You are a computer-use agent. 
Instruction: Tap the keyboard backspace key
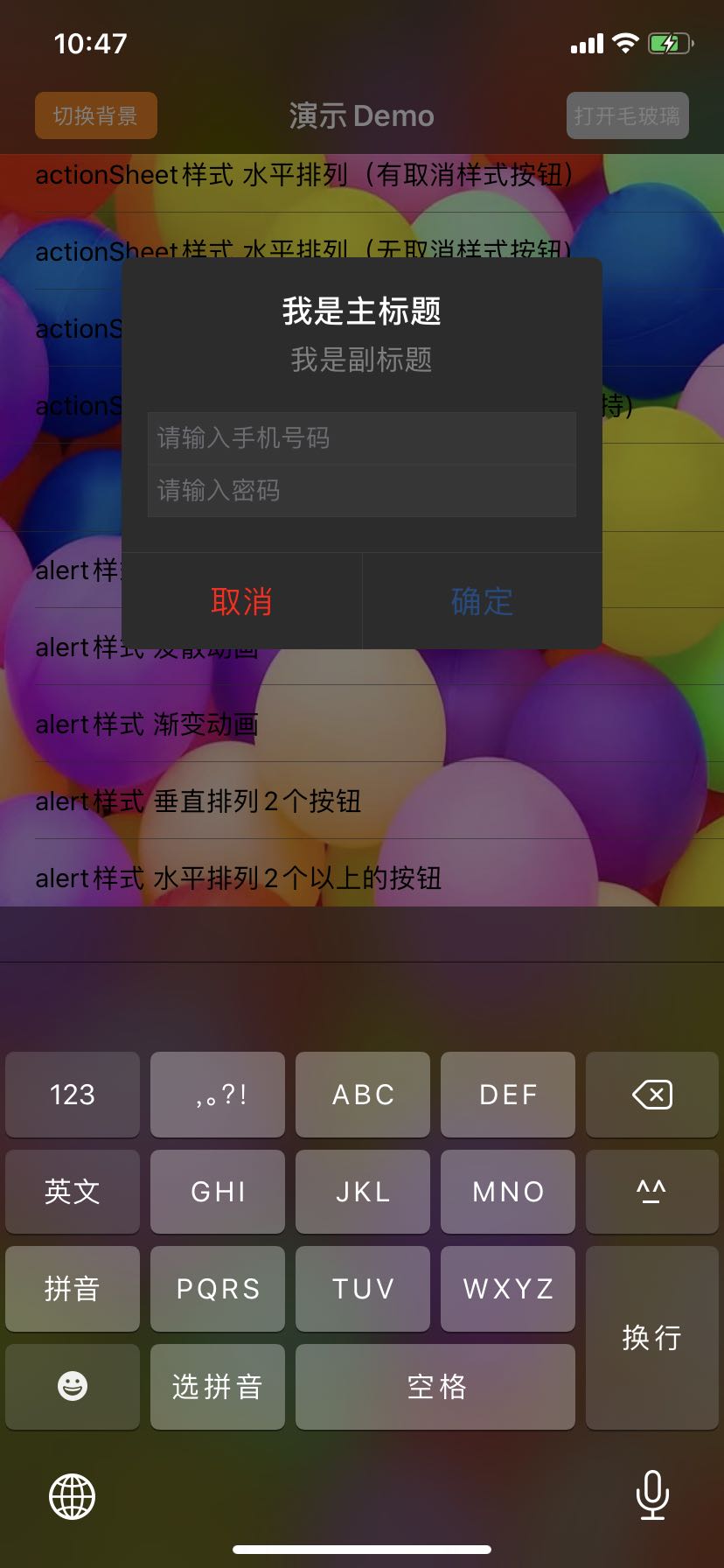pyautogui.click(x=651, y=1095)
